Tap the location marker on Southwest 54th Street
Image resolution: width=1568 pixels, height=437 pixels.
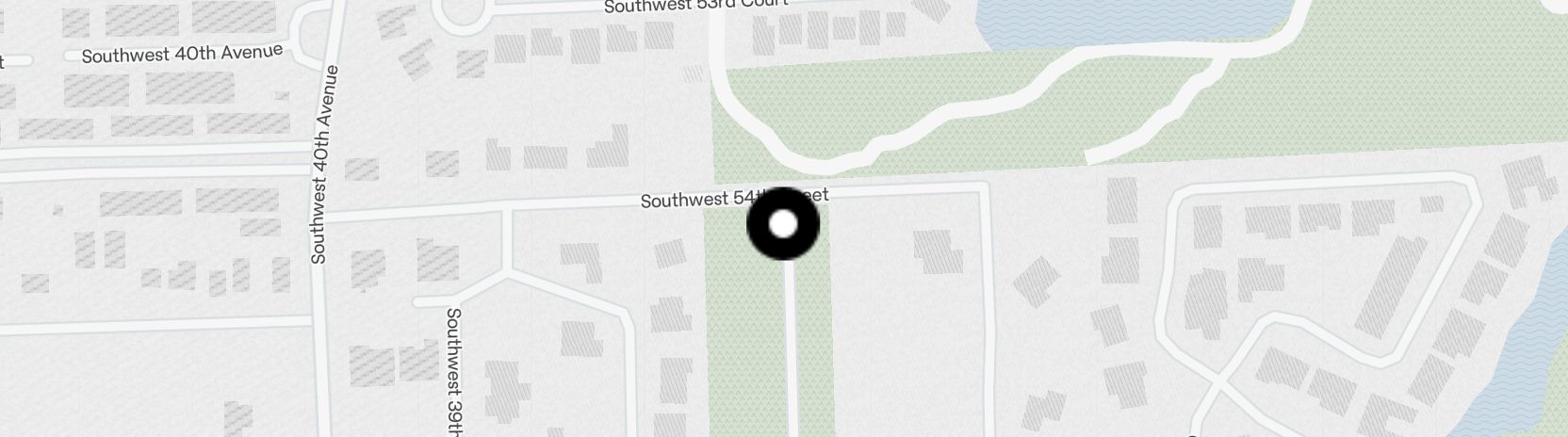783,224
